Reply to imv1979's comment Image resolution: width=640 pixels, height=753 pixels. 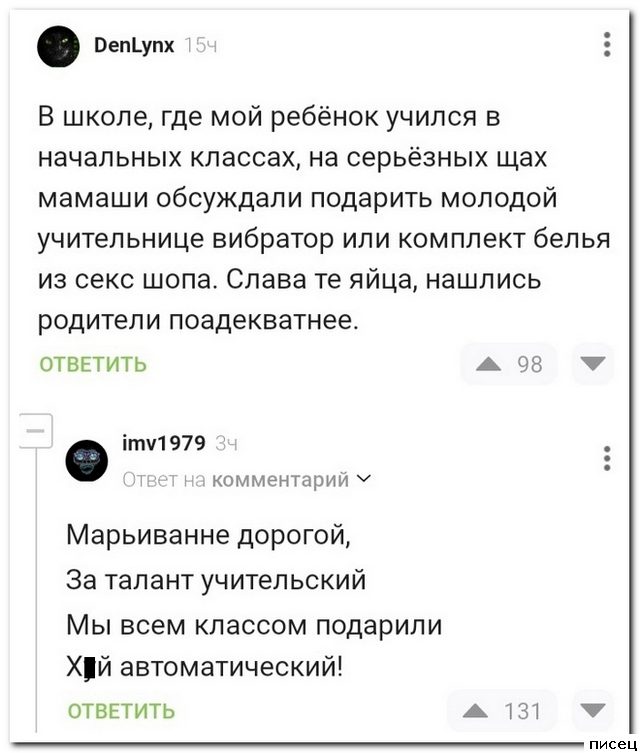pyautogui.click(x=121, y=711)
